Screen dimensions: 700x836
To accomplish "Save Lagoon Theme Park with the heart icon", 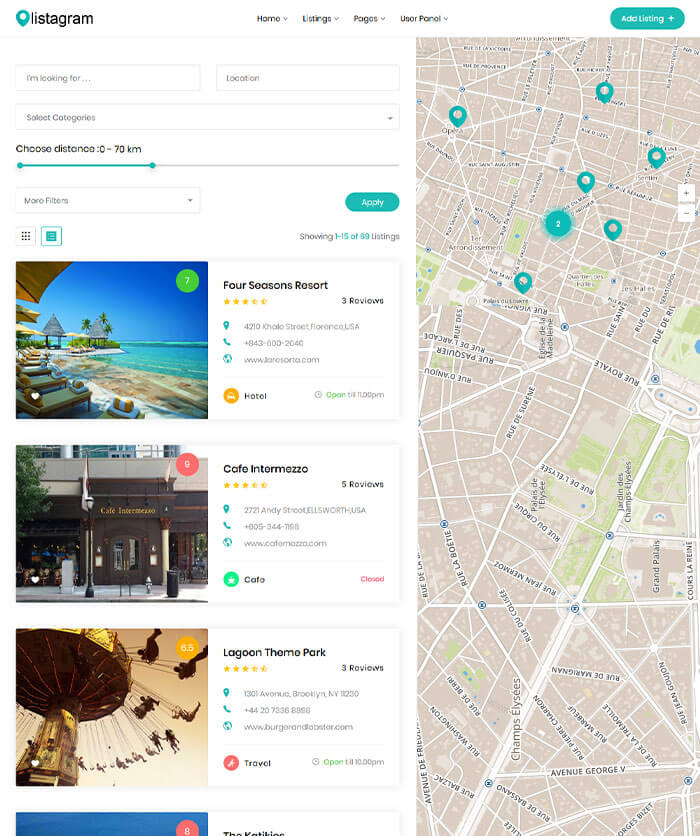I will [x=35, y=763].
